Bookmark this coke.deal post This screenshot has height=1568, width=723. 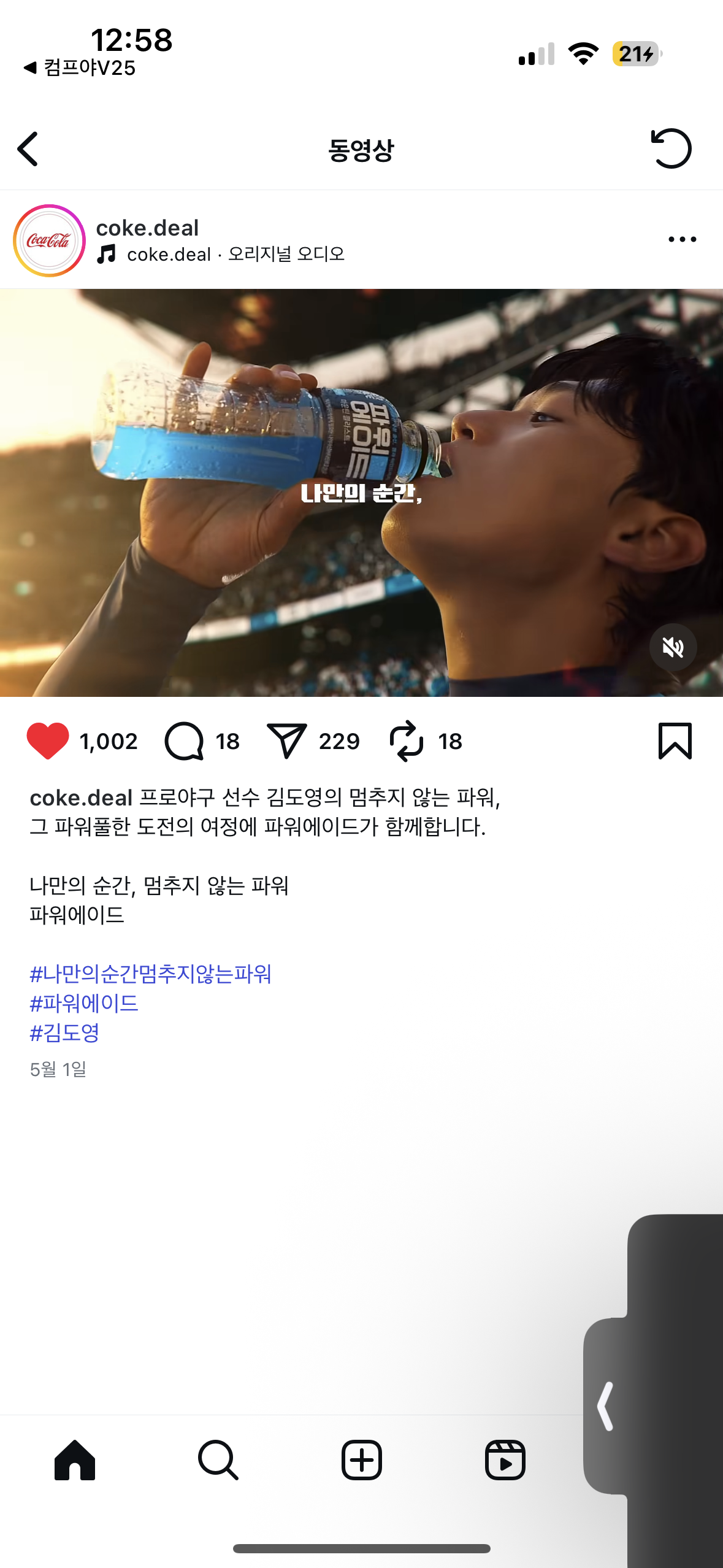pos(675,741)
